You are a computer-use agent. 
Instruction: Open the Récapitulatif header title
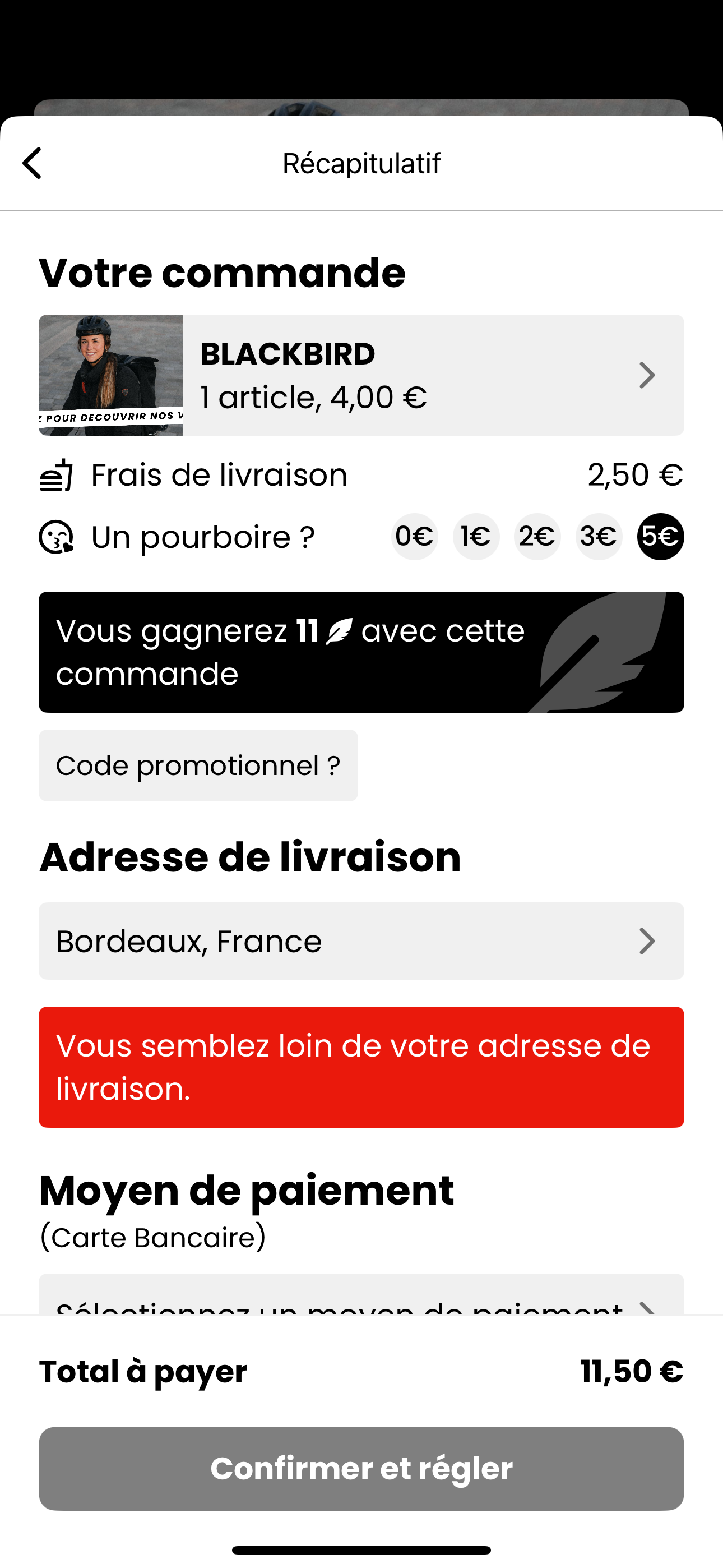point(361,163)
